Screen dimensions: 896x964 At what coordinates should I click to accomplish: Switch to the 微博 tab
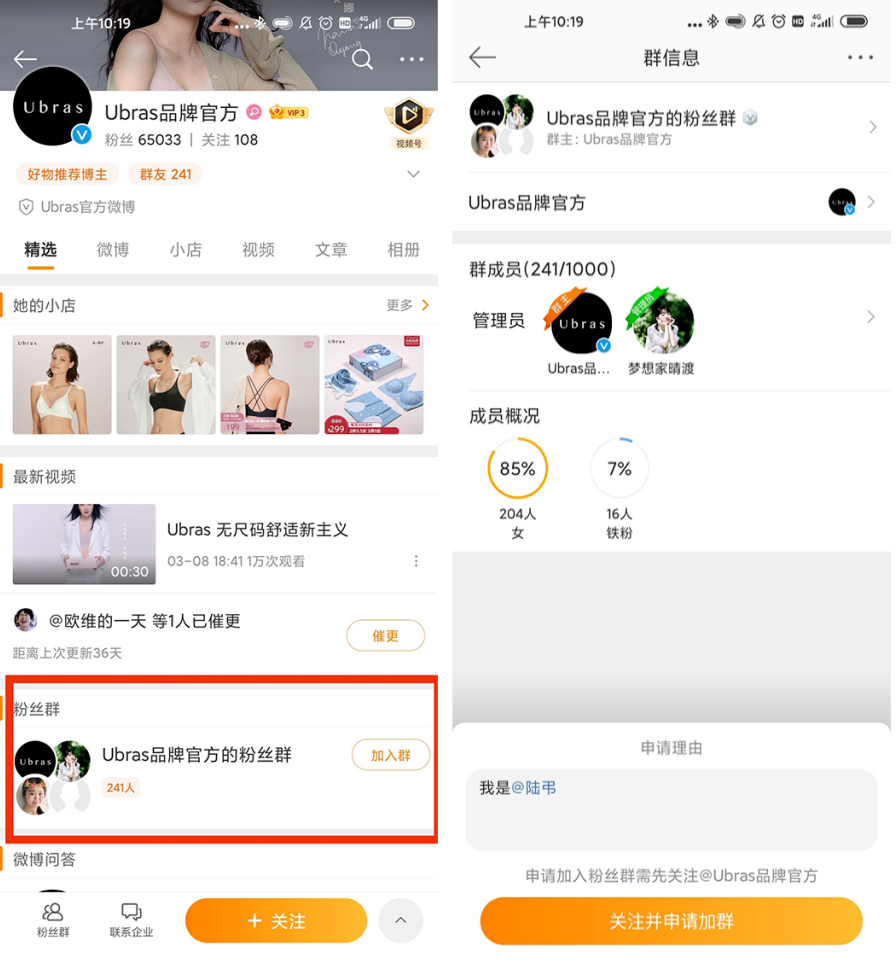[113, 250]
